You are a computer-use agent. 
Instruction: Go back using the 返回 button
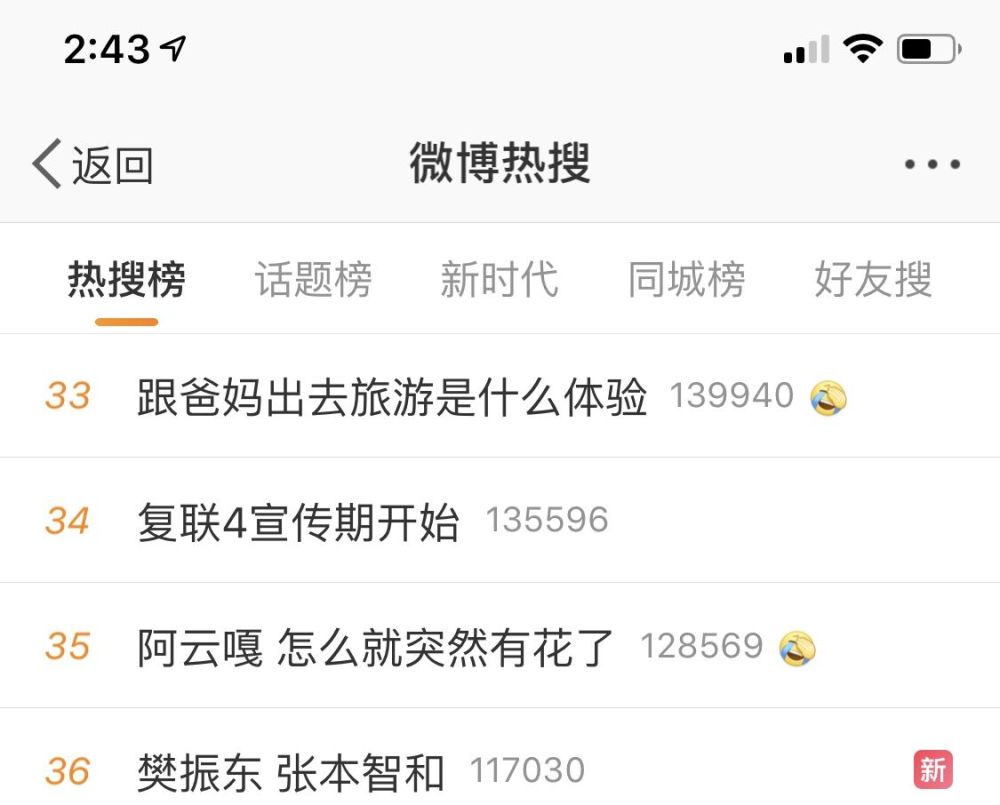click(92, 164)
